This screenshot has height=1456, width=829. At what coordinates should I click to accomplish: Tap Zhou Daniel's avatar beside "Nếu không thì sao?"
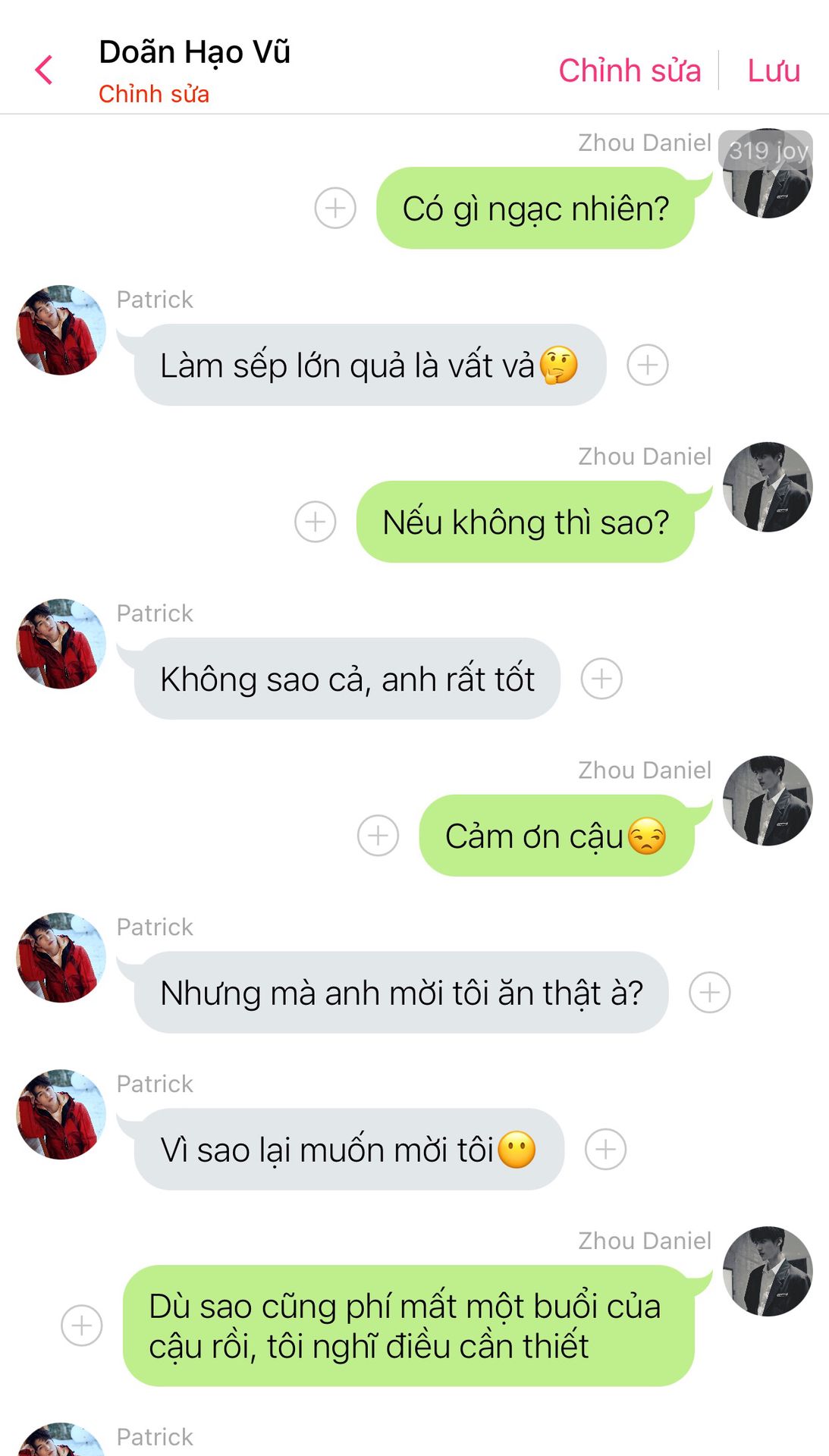(x=768, y=487)
